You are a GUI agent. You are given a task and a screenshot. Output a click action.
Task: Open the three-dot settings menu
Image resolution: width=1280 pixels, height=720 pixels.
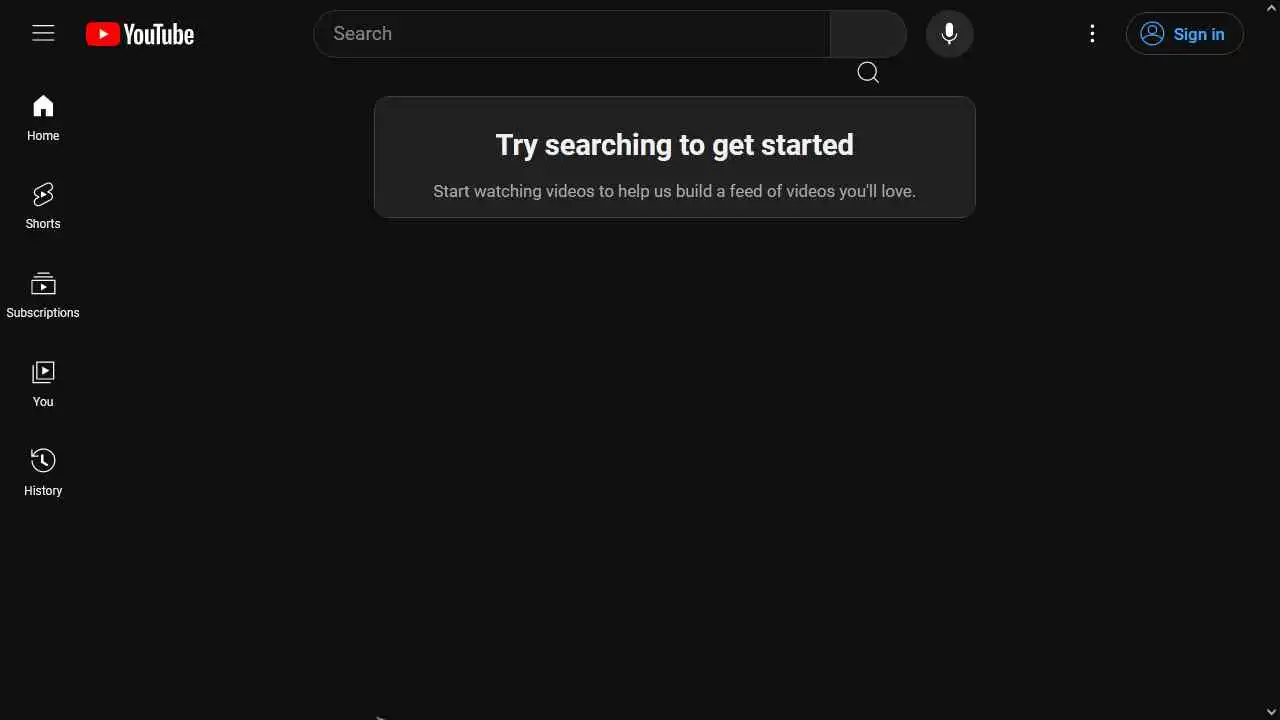(1092, 34)
